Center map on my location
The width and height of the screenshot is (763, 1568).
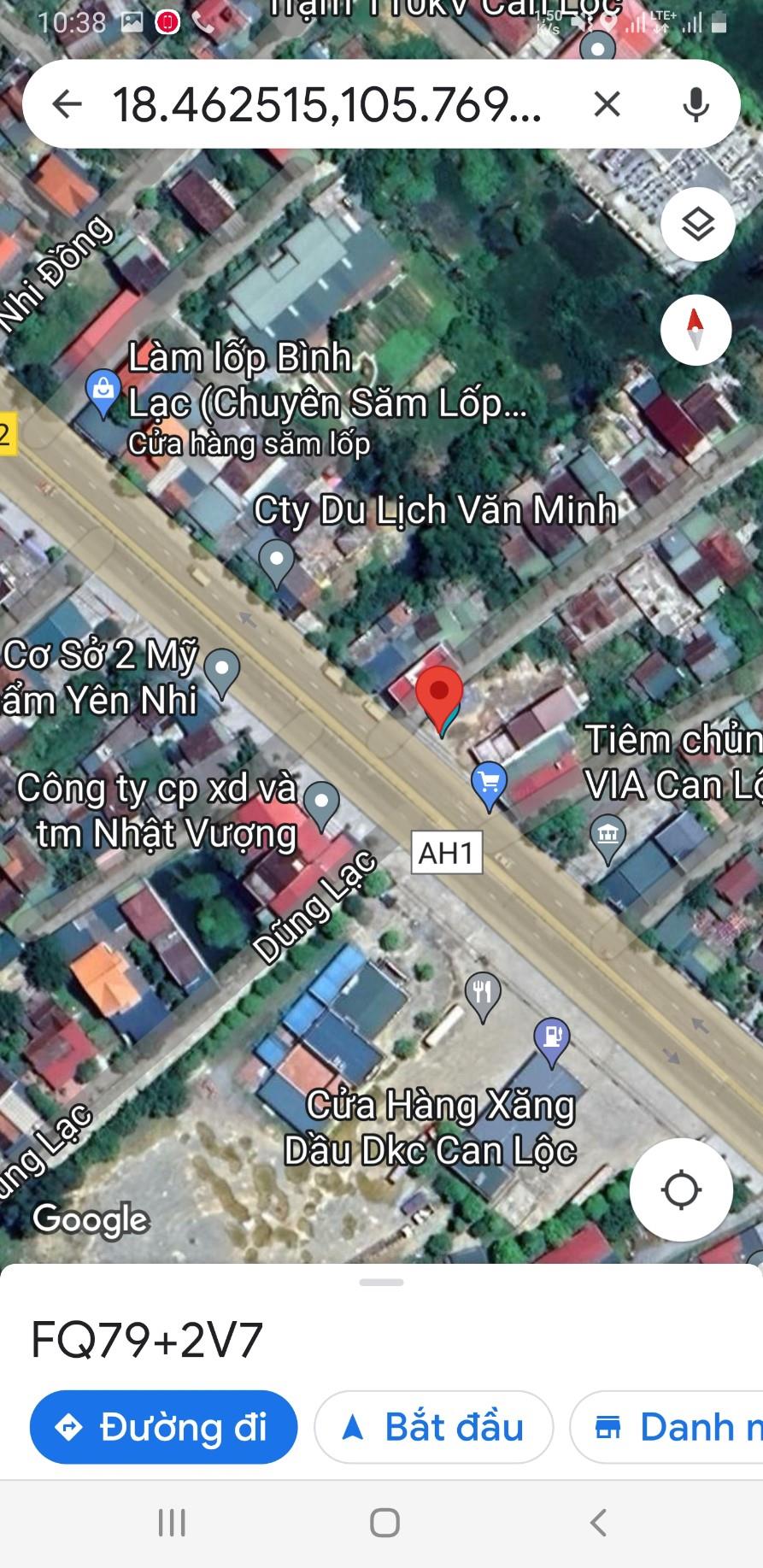[681, 1189]
